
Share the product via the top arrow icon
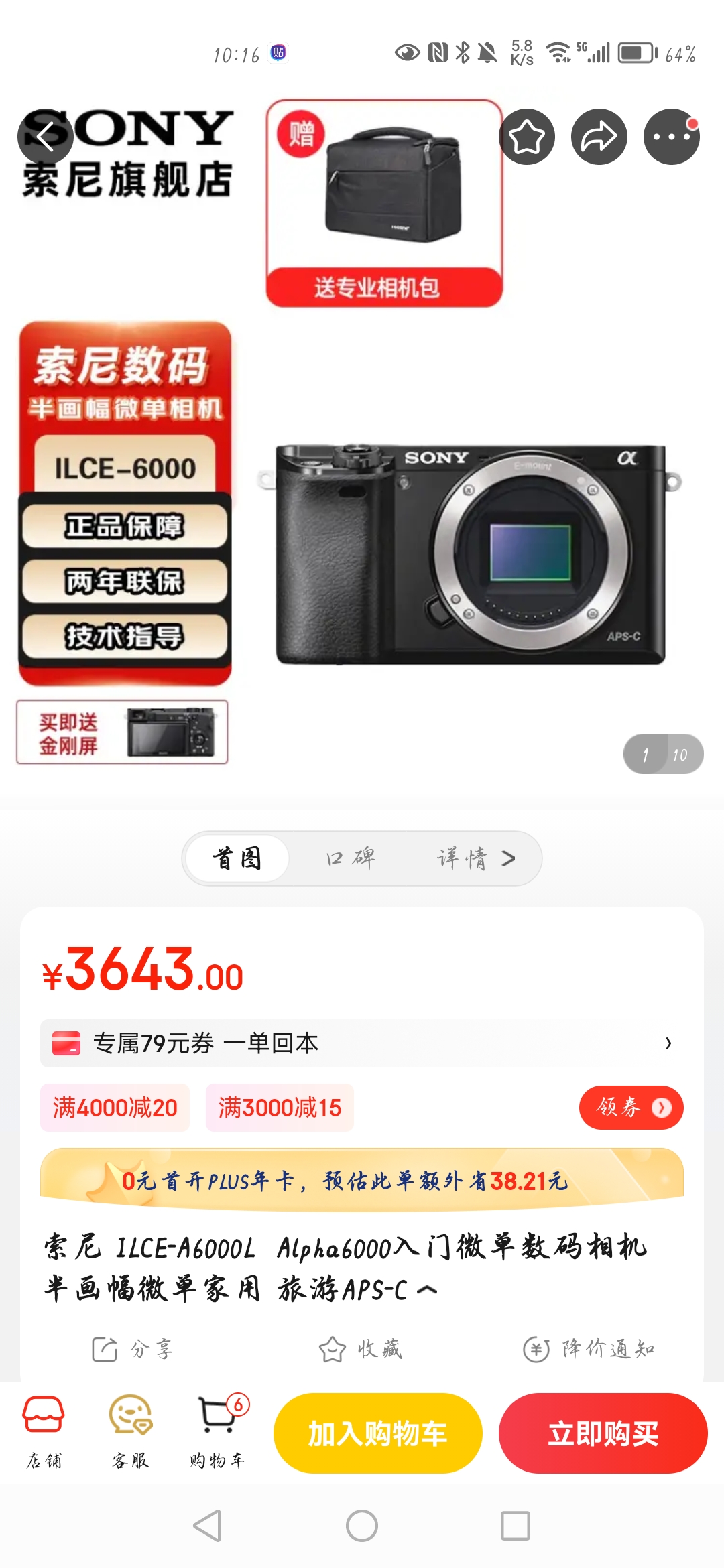[x=599, y=137]
